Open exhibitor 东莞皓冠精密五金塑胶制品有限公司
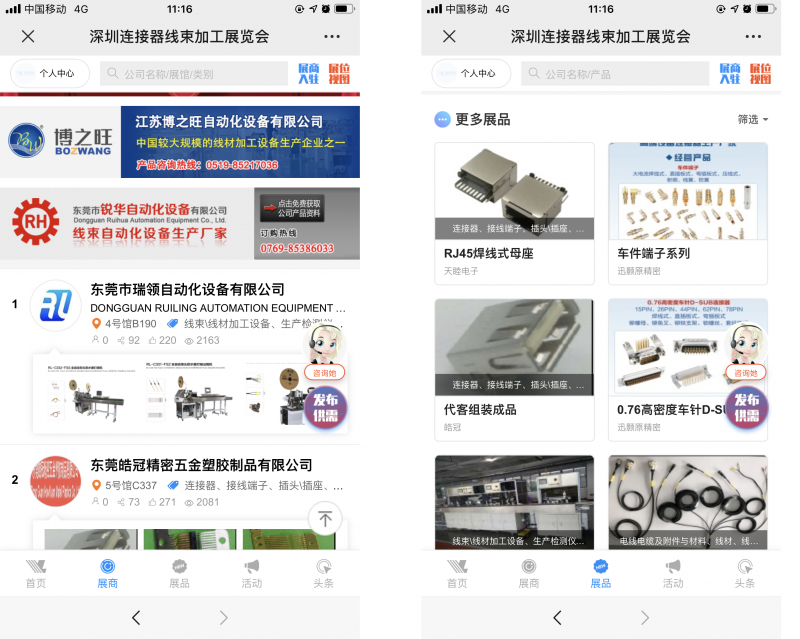 201,465
